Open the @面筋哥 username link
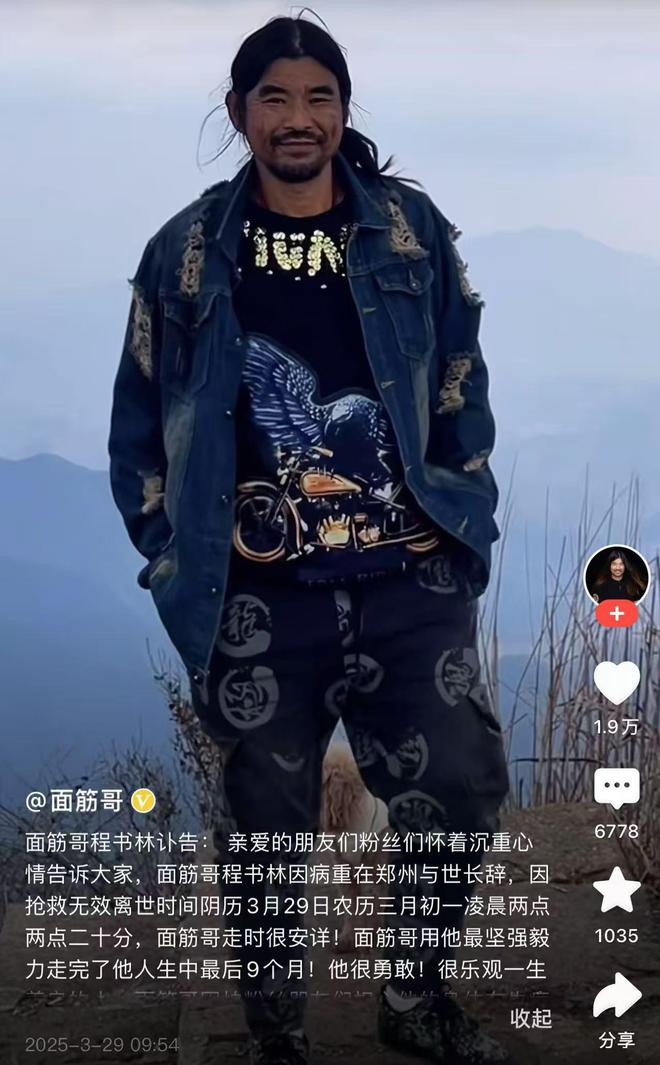660x1065 pixels. 76,800
